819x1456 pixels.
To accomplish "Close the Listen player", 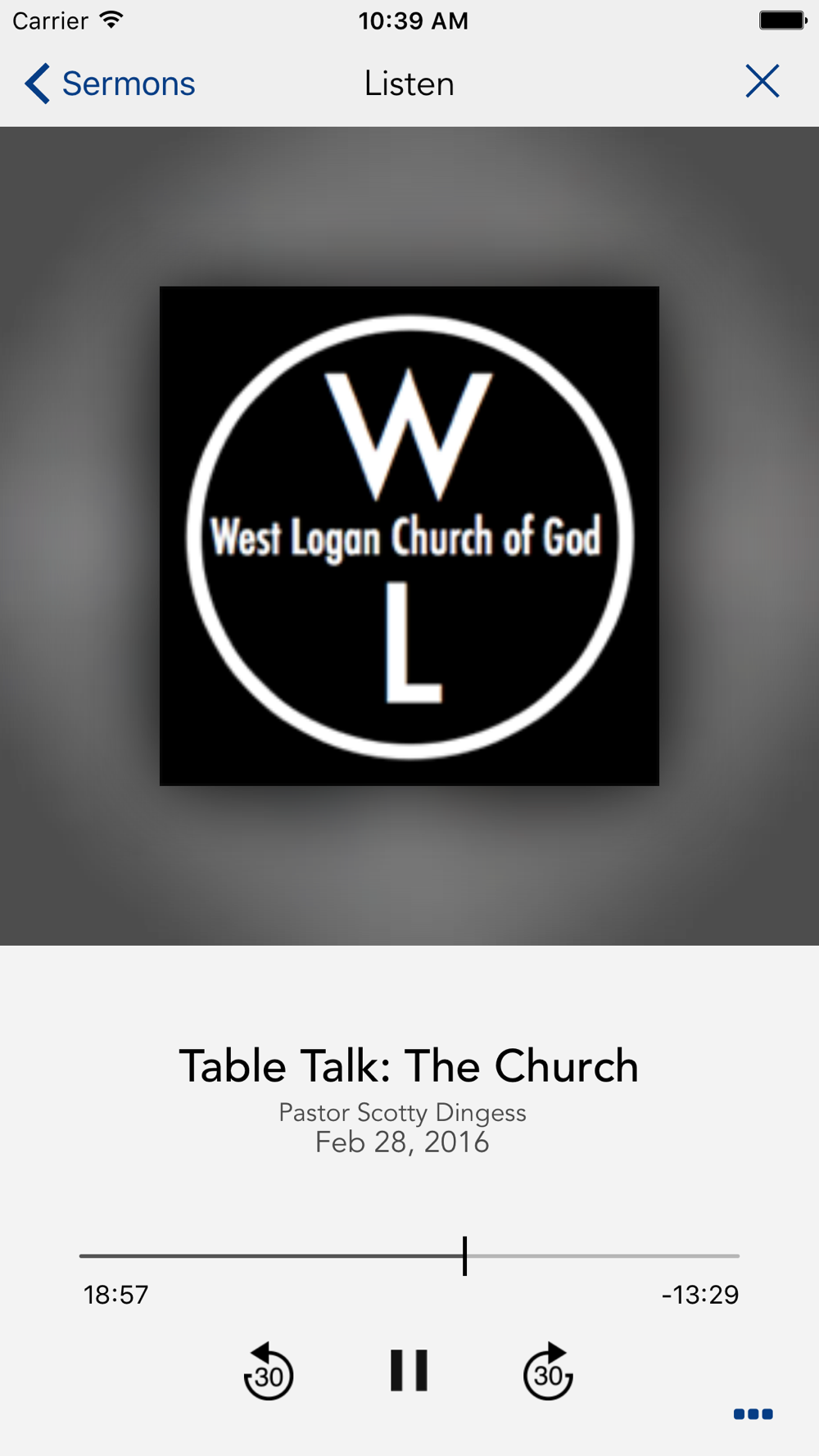I will pos(762,82).
